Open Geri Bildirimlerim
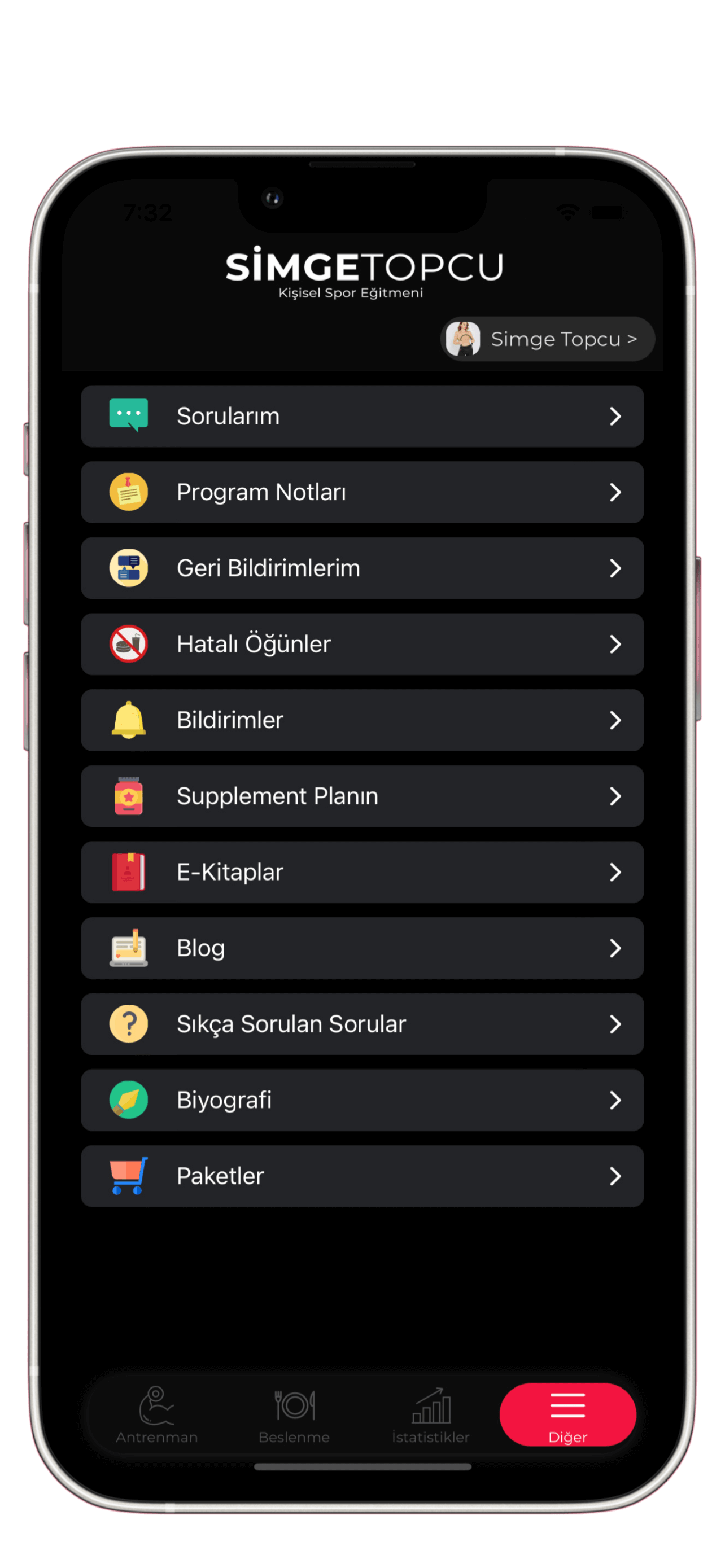The height and width of the screenshot is (1568, 725). 362,568
